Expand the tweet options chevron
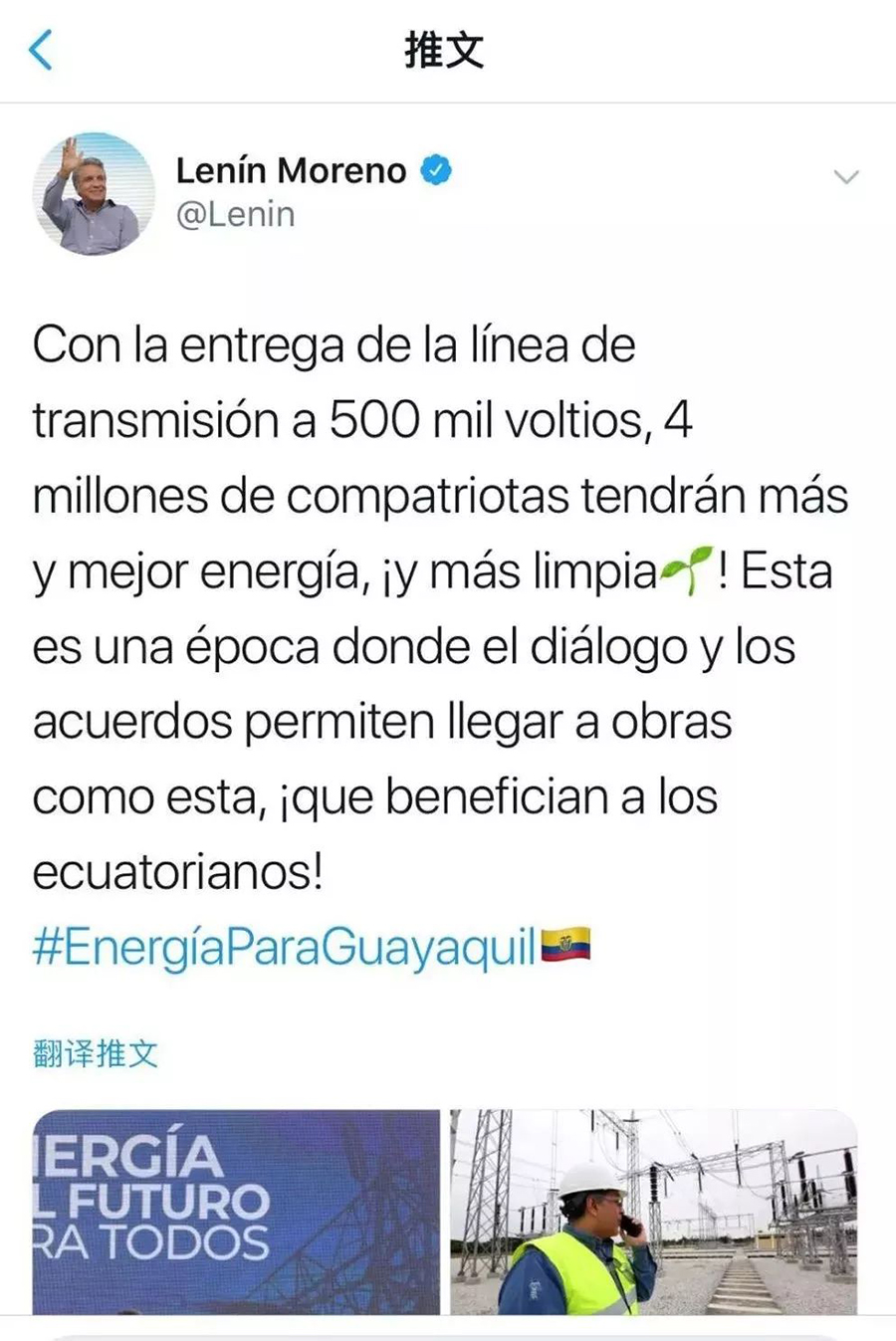The width and height of the screenshot is (896, 1341). 845,177
